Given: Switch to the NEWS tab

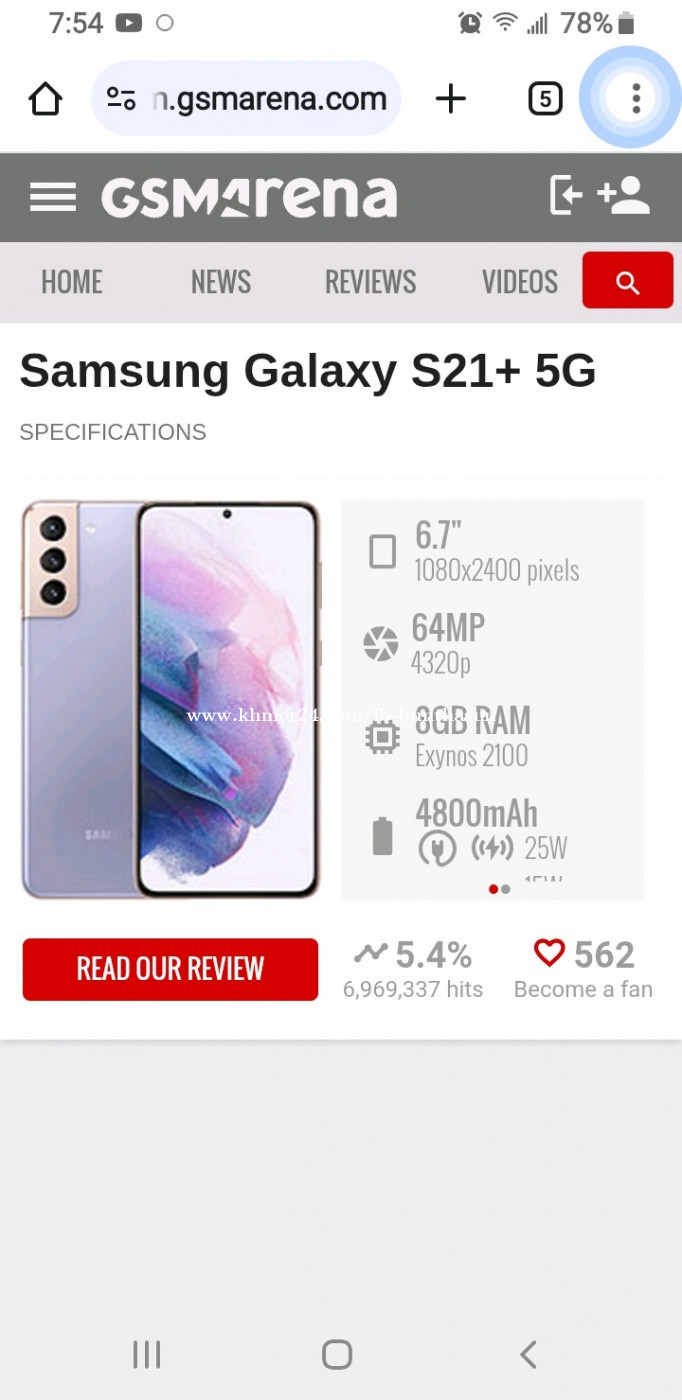Looking at the screenshot, I should tap(221, 282).
